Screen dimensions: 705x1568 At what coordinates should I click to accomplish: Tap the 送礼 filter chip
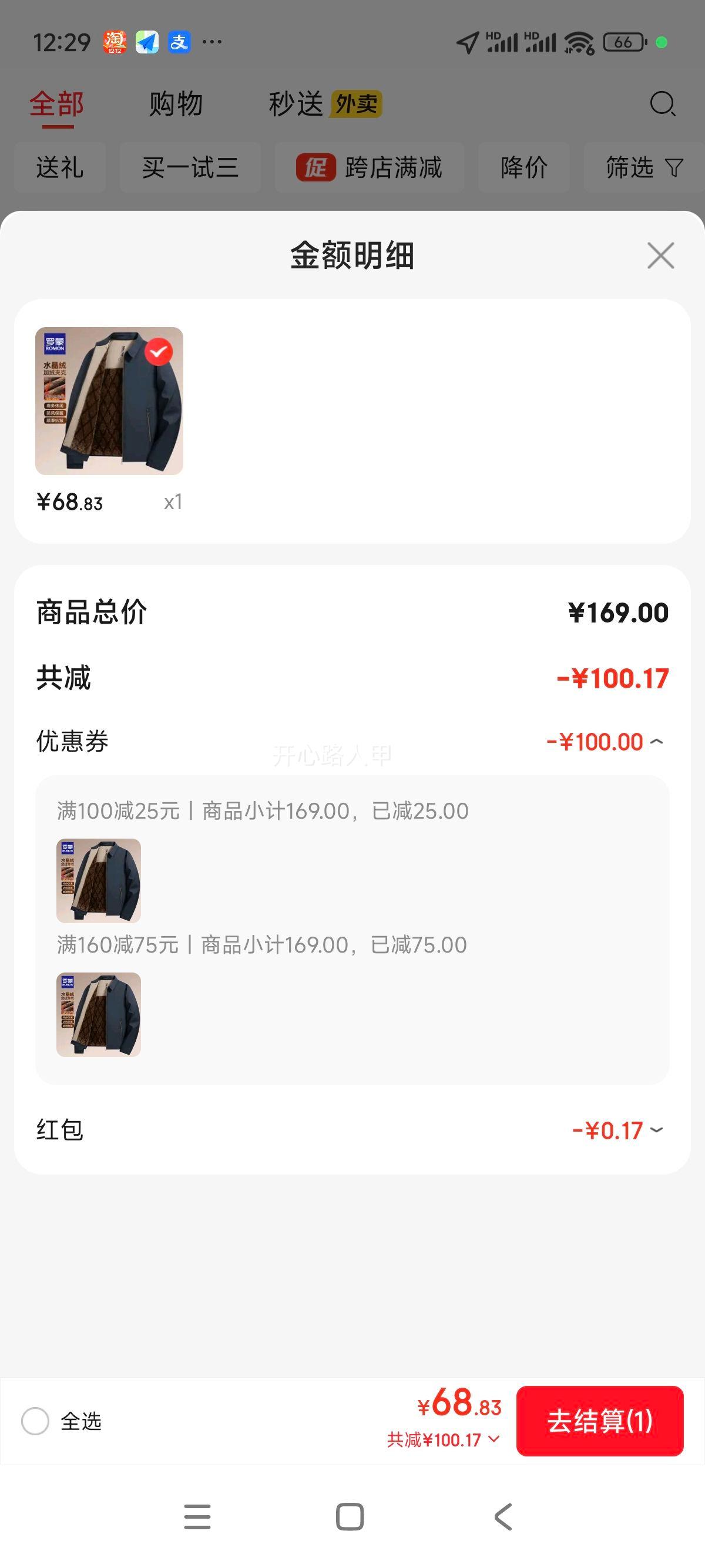point(59,167)
